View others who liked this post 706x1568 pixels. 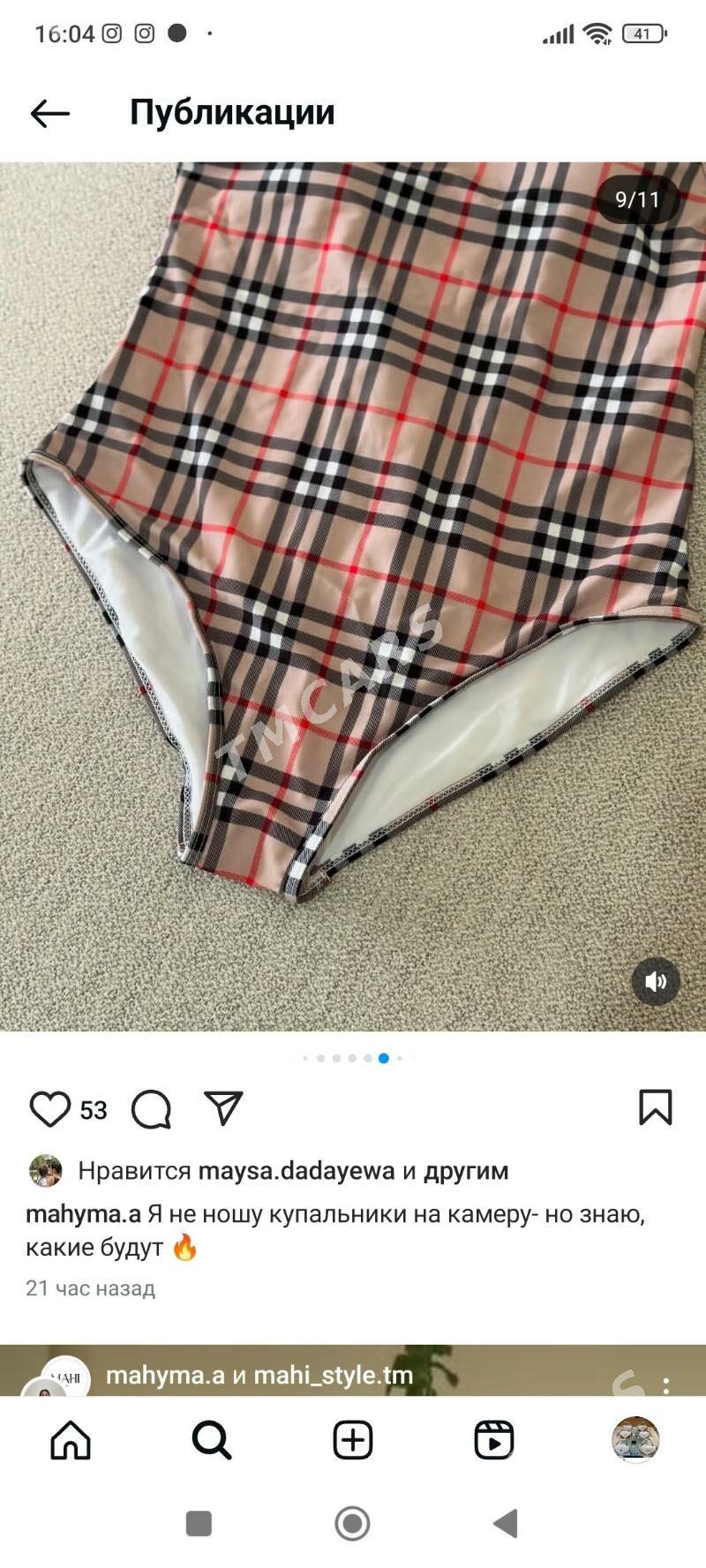click(x=466, y=1171)
